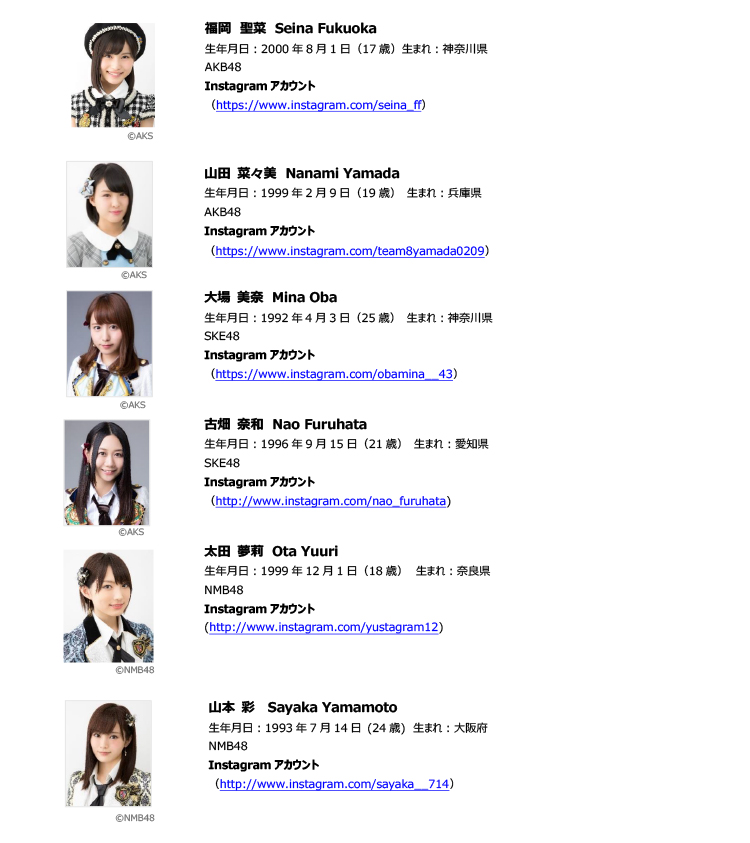
Task: Open the seina_ff Instagram link
Action: [319, 105]
